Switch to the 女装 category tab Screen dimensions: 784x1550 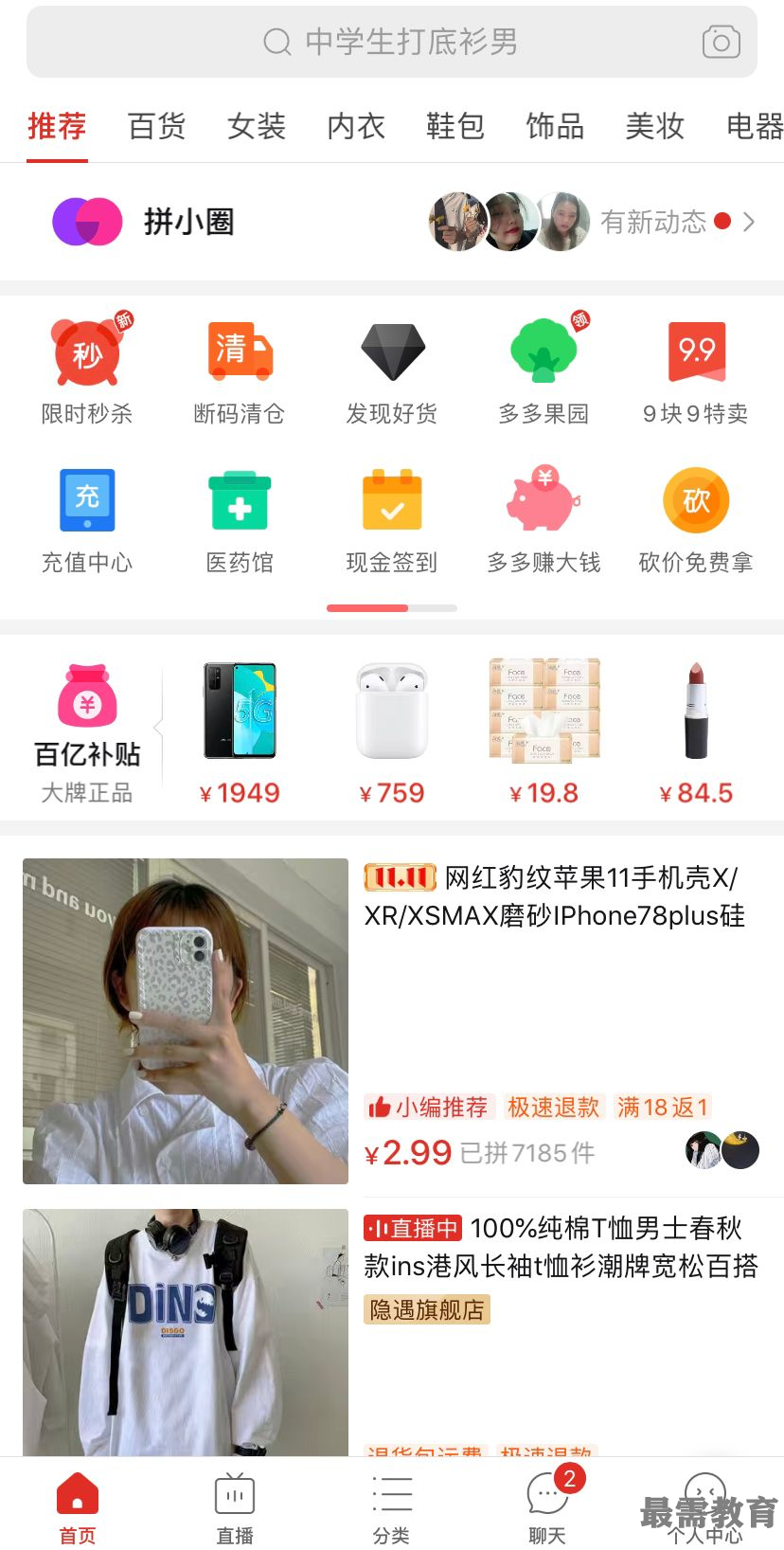(256, 126)
